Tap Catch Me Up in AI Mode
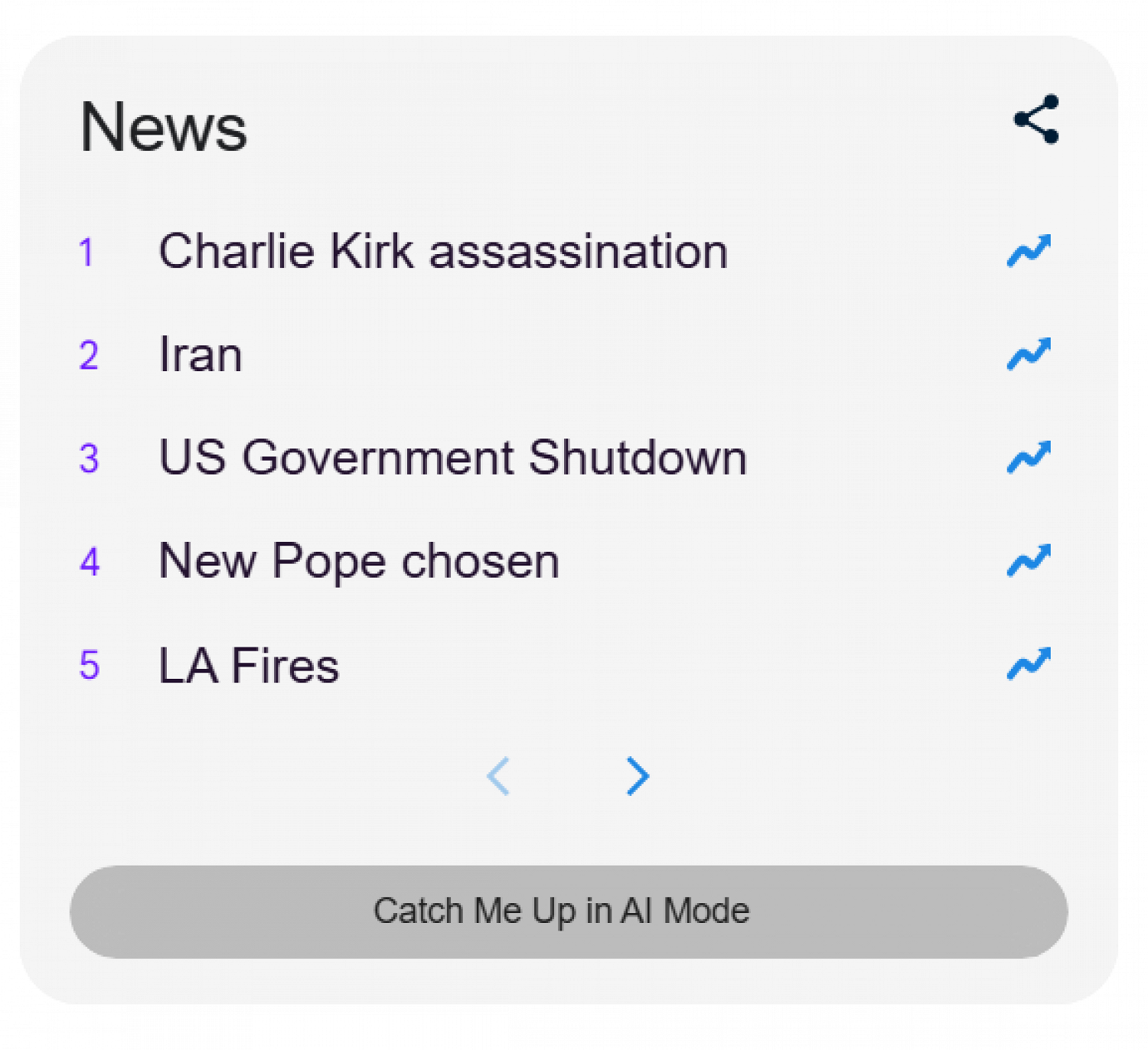 [x=568, y=911]
